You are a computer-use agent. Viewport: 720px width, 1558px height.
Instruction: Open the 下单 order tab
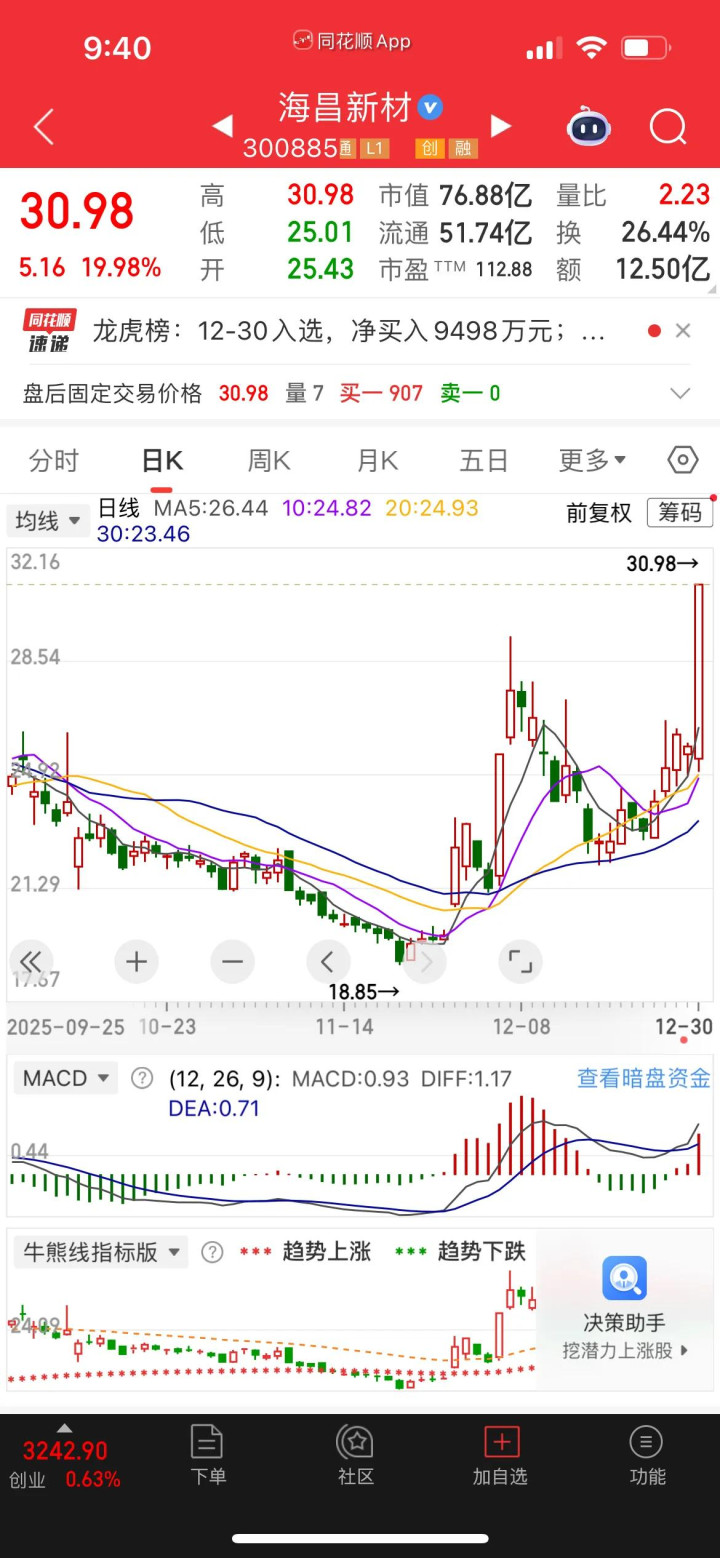(208, 1455)
